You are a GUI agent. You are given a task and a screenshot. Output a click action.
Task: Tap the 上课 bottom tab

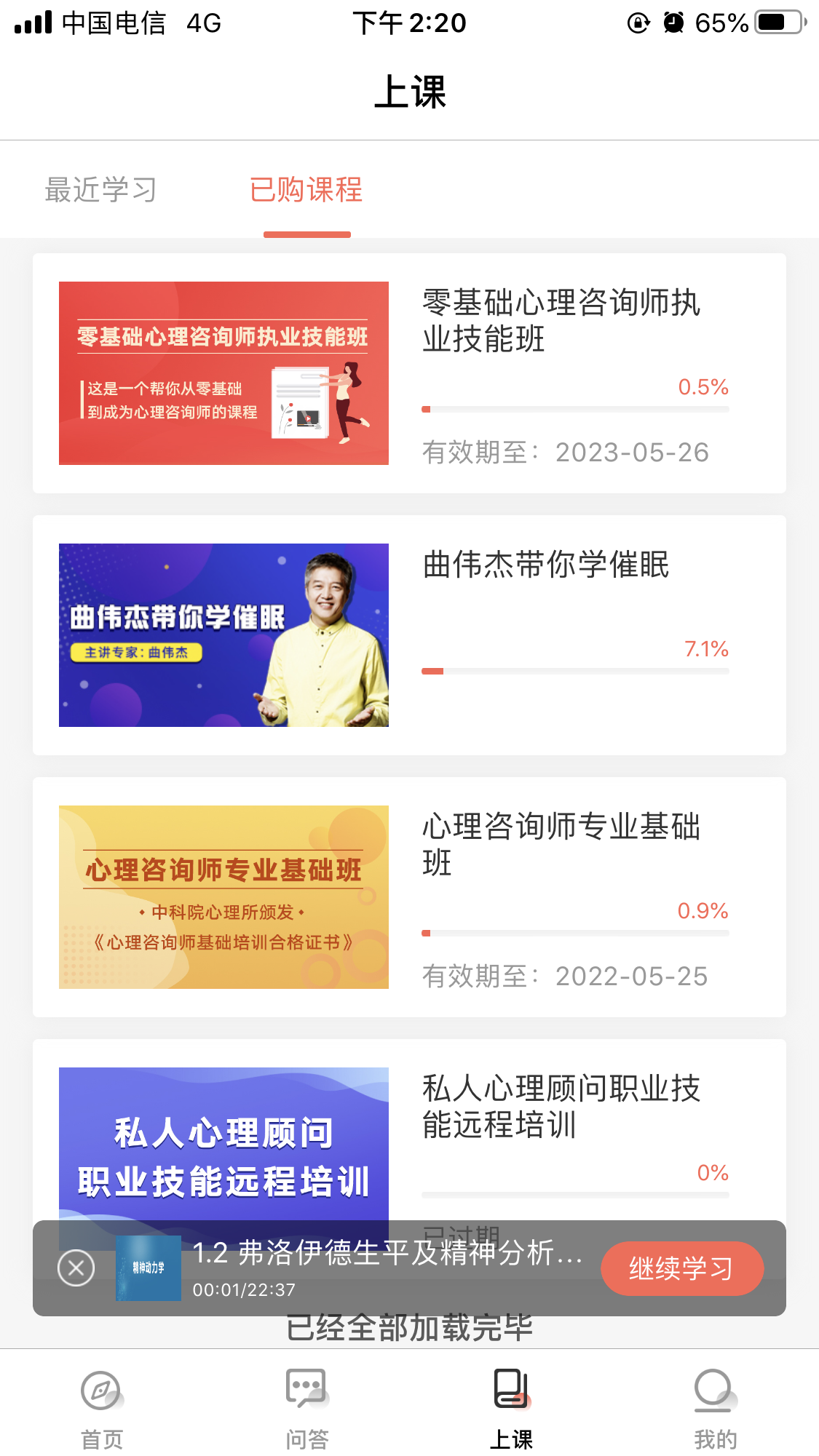coord(511,1408)
